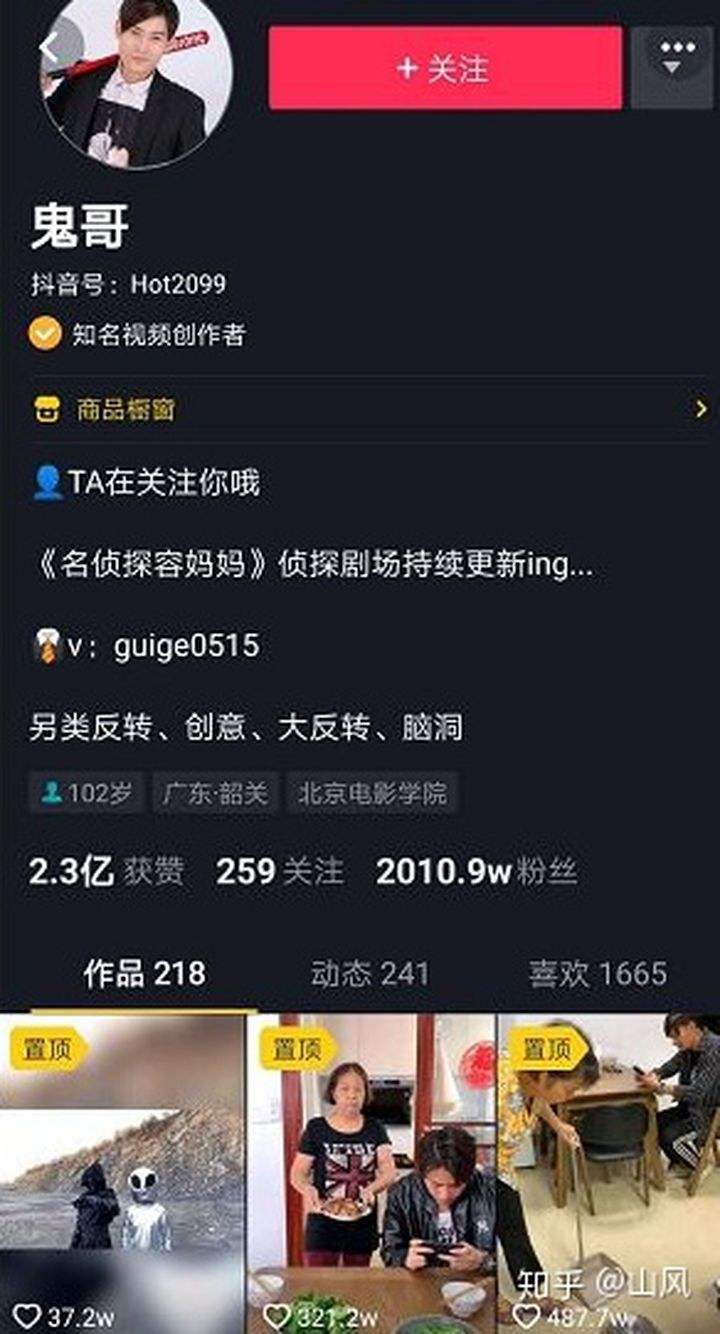Click the 北京电影学院 profile tag
Image resolution: width=720 pixels, height=1334 pixels.
coord(373,792)
